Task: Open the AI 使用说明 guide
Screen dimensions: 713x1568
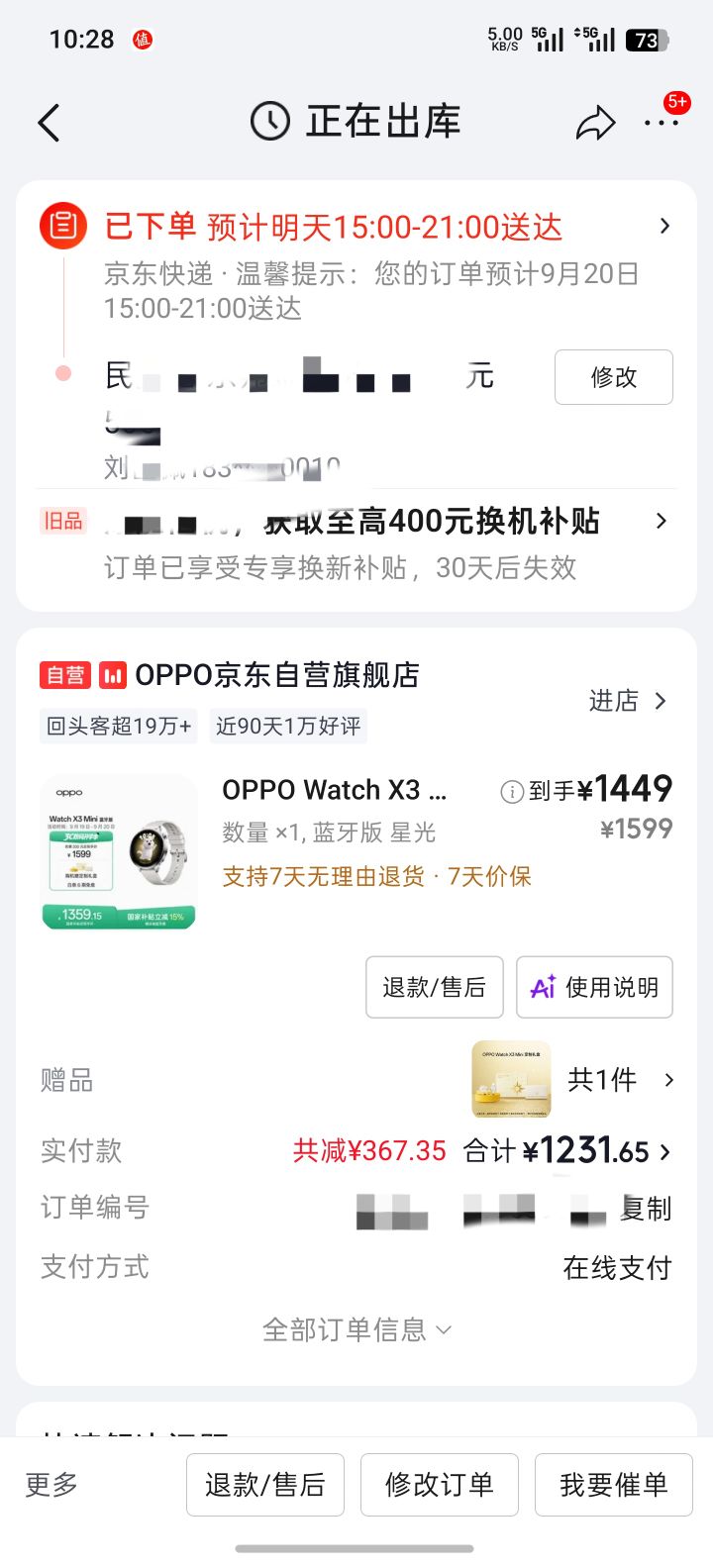Action: point(594,987)
